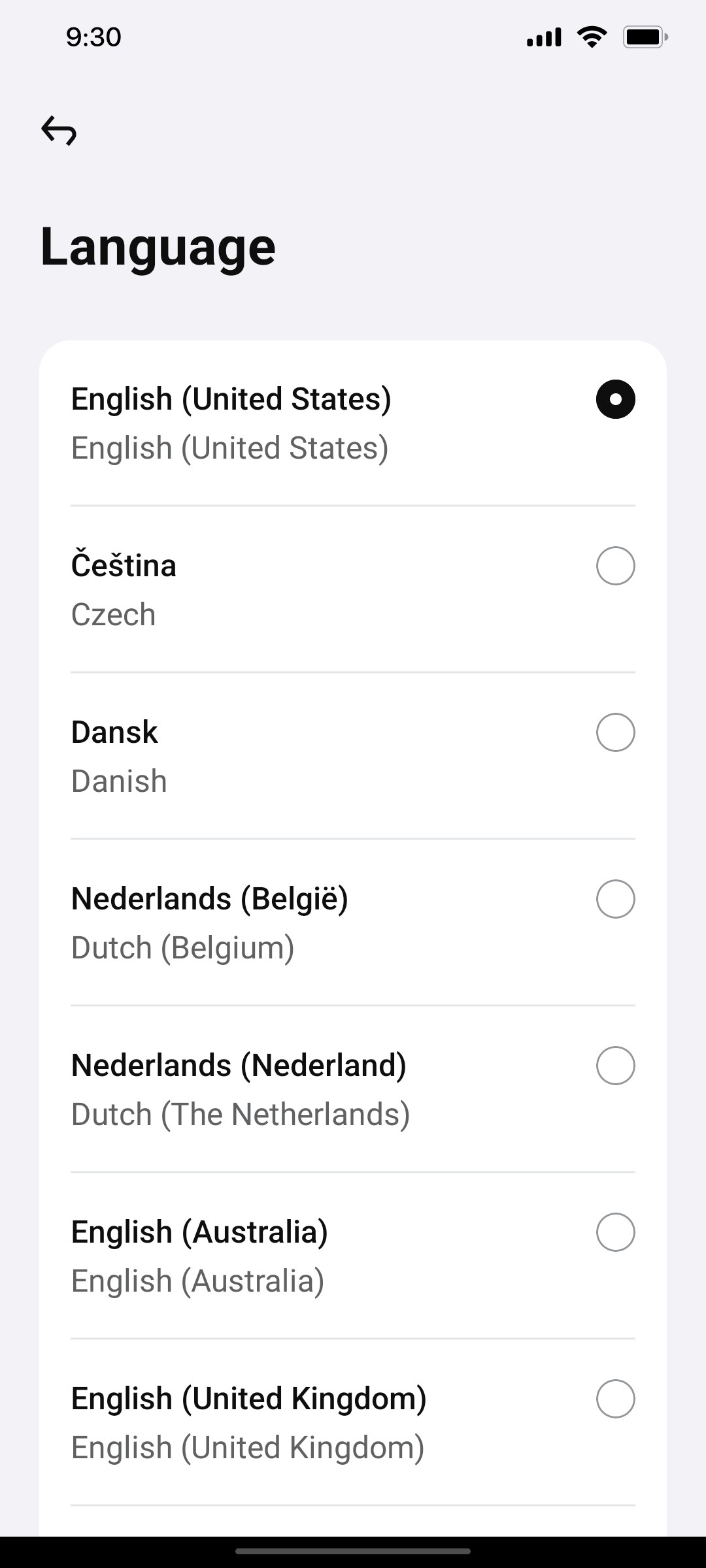Click the English (United Kingdom) row
The width and height of the screenshot is (706, 1568).
pyautogui.click(x=261, y=1421)
